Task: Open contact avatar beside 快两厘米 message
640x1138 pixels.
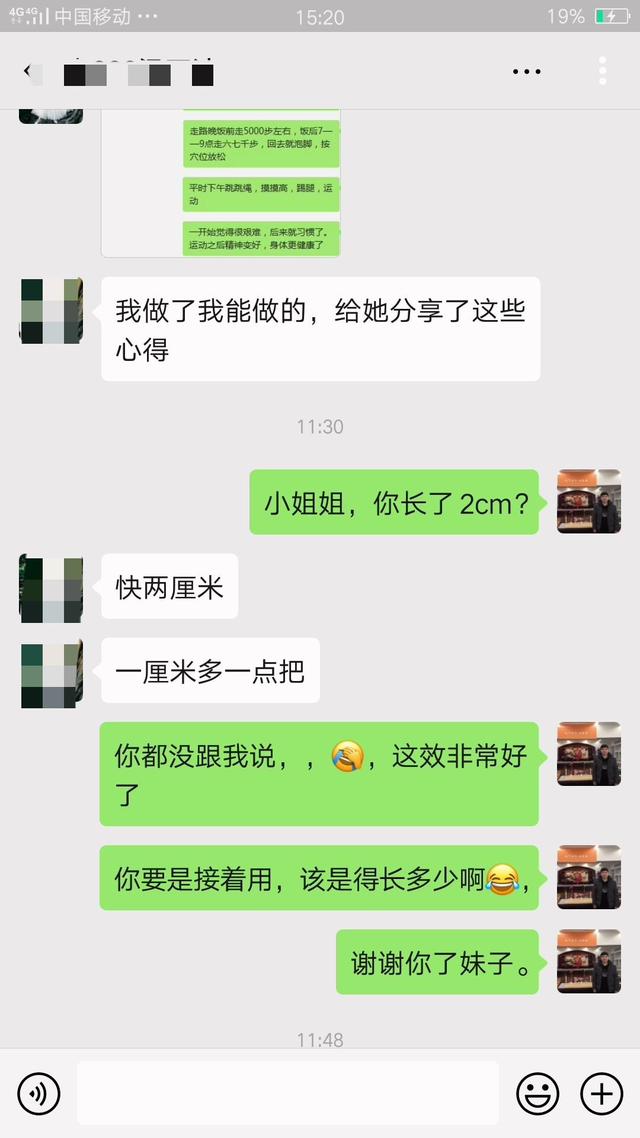Action: tap(51, 588)
